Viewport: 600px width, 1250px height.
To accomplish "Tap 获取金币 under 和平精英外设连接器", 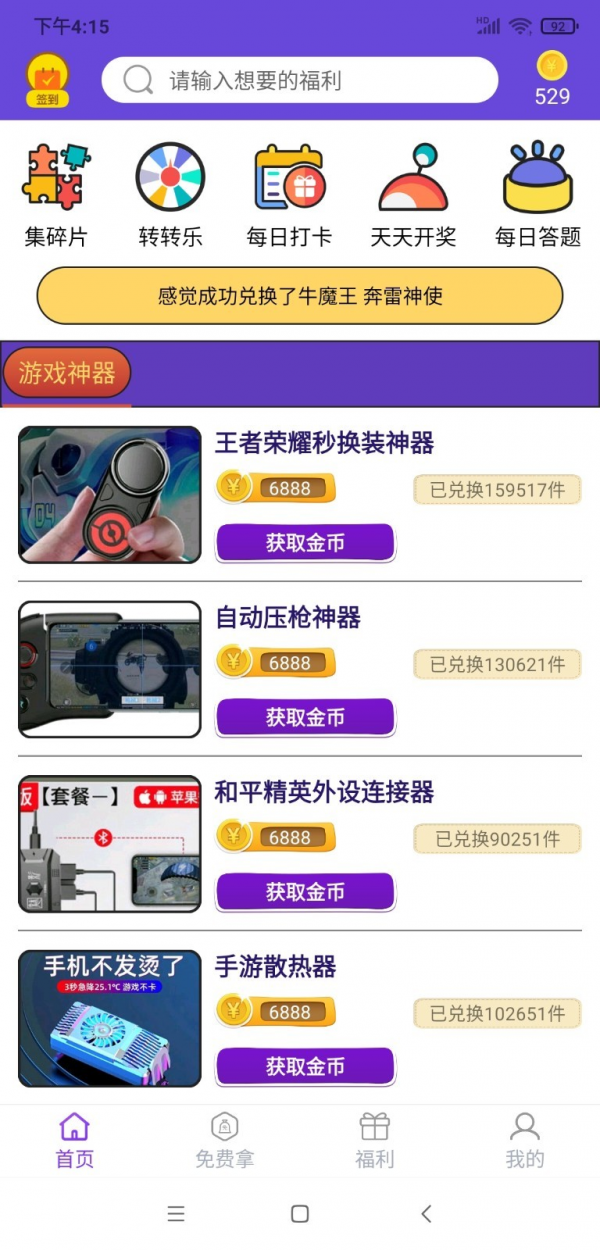I will pos(305,892).
